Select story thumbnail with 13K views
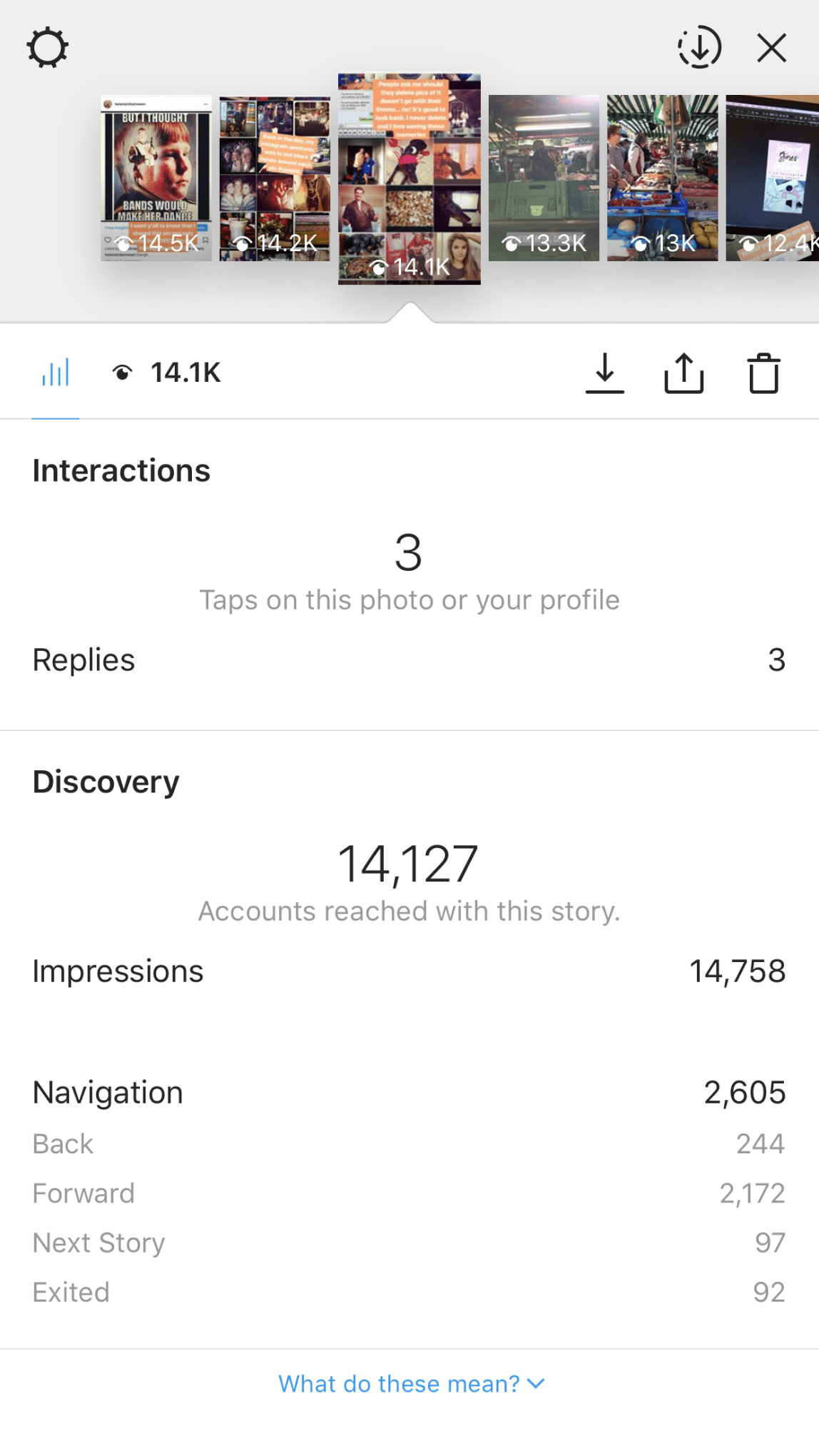Viewport: 819px width, 1456px height. (663, 178)
